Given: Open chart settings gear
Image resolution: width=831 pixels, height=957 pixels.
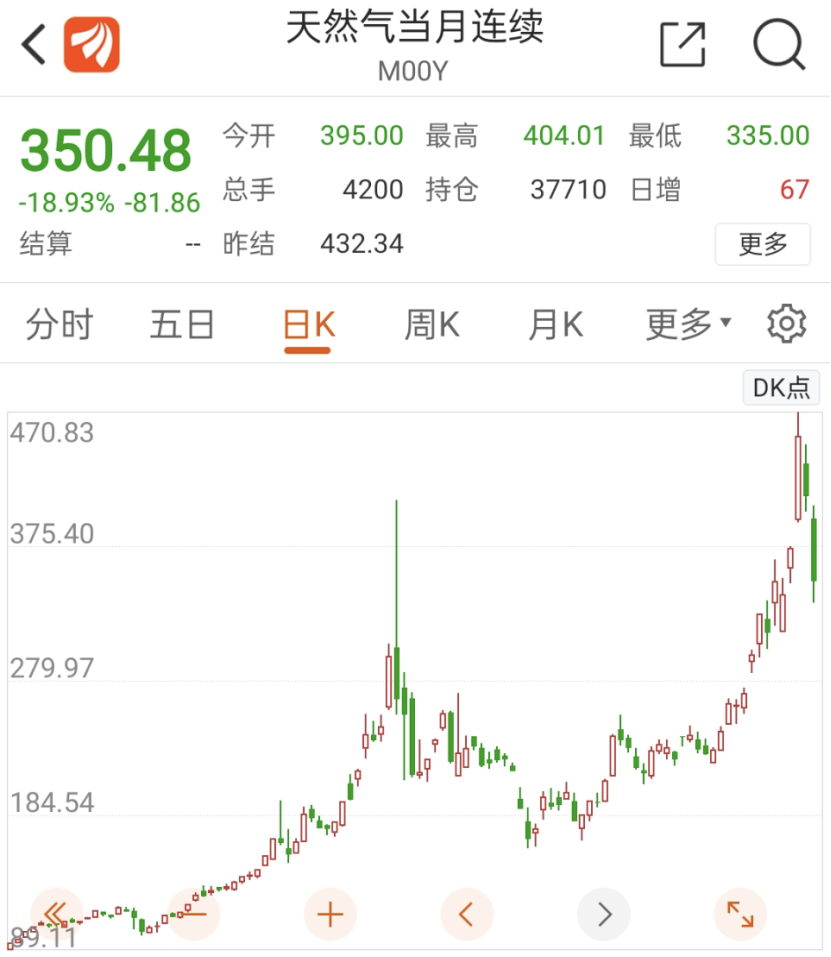Looking at the screenshot, I should pos(786,324).
